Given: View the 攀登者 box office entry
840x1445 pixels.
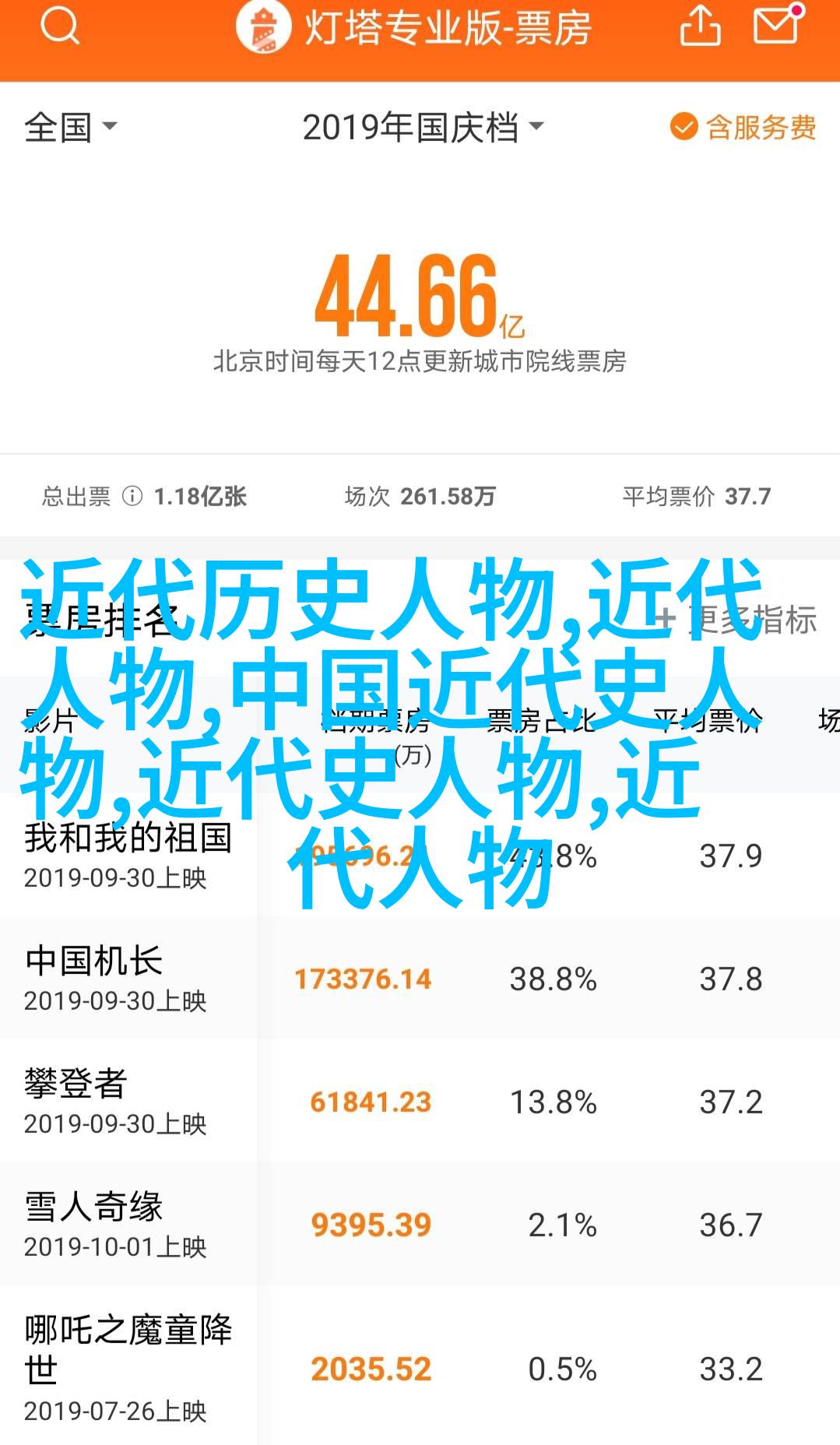Looking at the screenshot, I should click(x=76, y=1100).
